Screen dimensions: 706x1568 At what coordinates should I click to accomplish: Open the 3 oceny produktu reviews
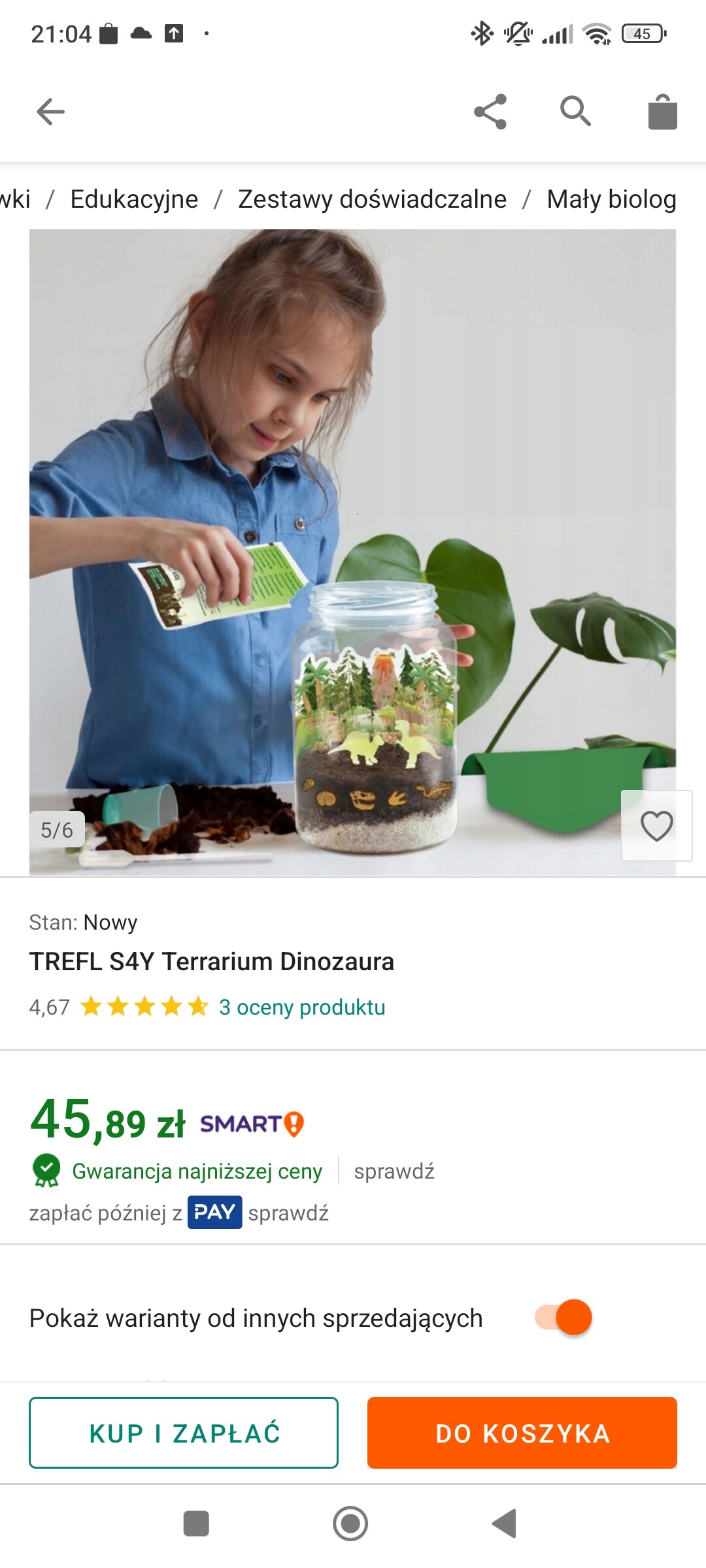[x=301, y=1007]
